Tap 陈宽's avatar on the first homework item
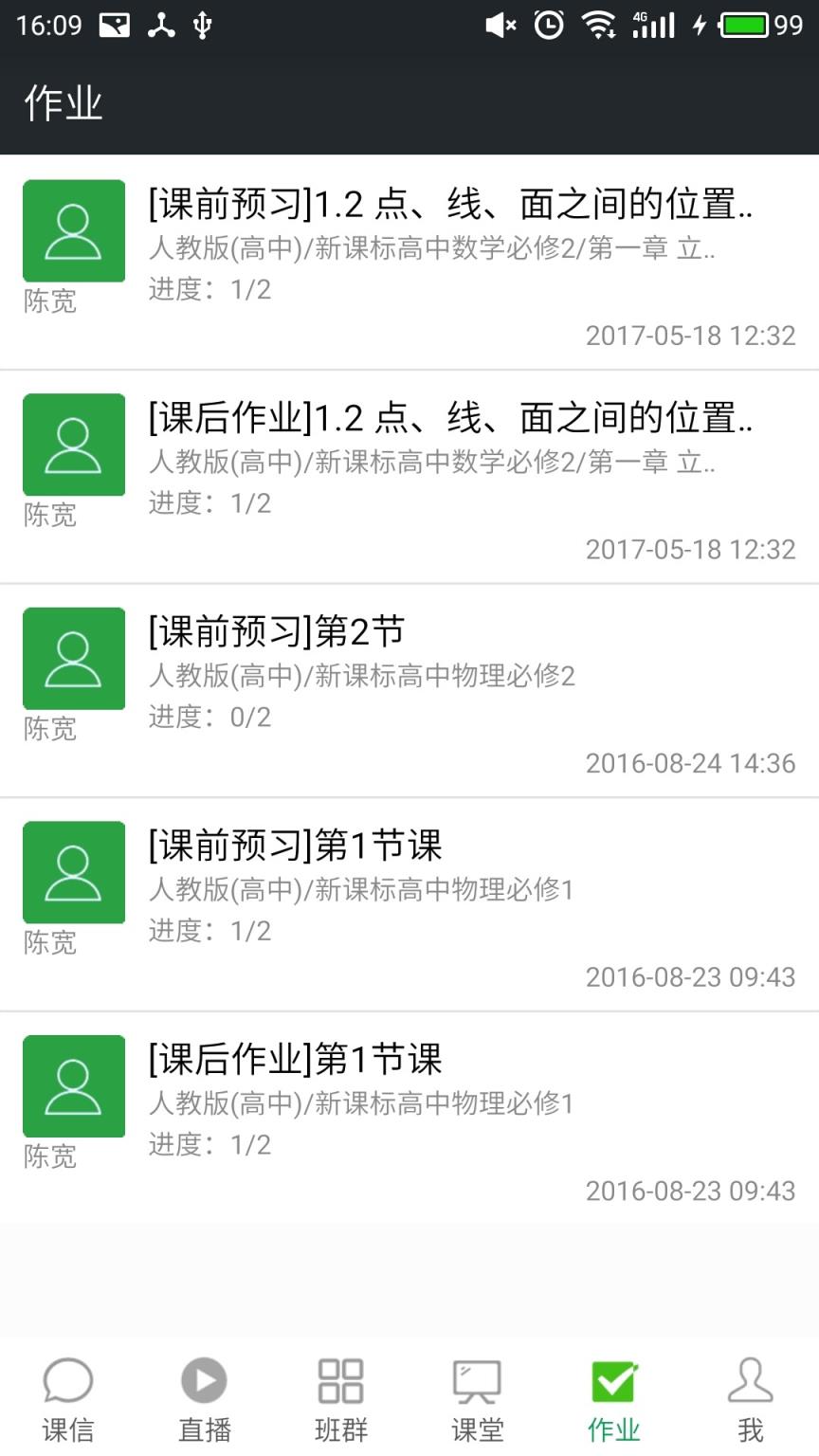This screenshot has height=1456, width=819. pos(73,231)
